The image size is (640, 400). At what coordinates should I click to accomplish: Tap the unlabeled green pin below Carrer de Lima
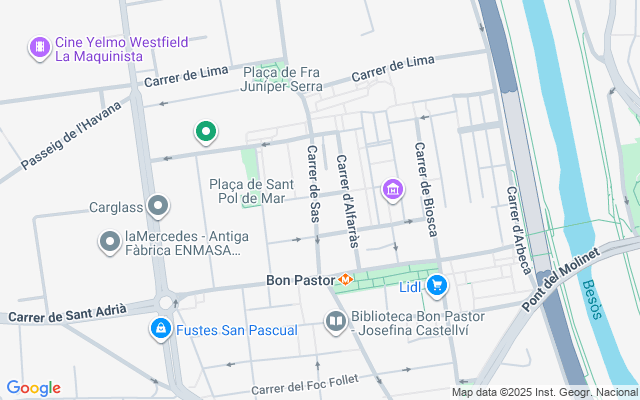pos(205,131)
